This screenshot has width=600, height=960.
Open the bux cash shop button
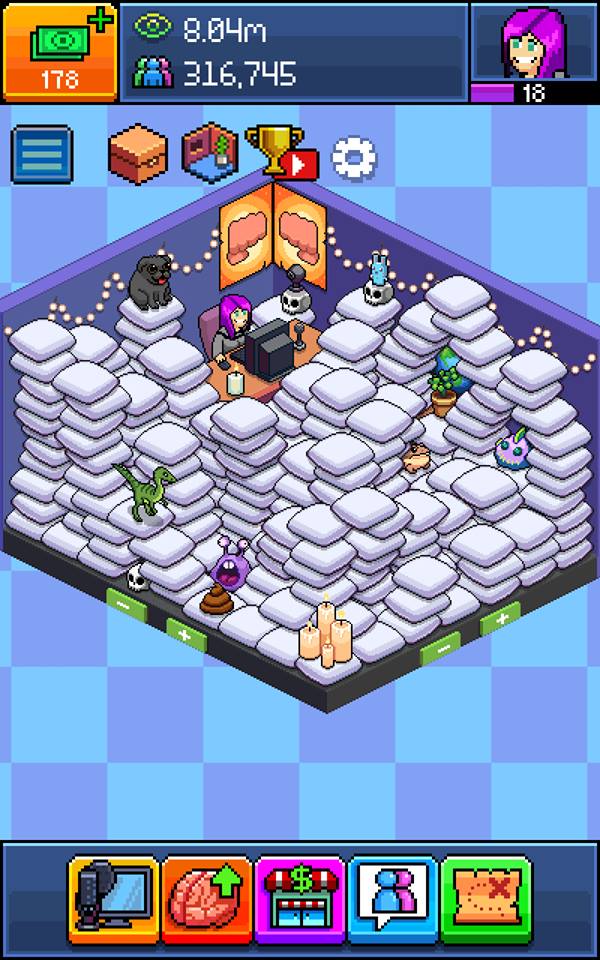(x=59, y=50)
